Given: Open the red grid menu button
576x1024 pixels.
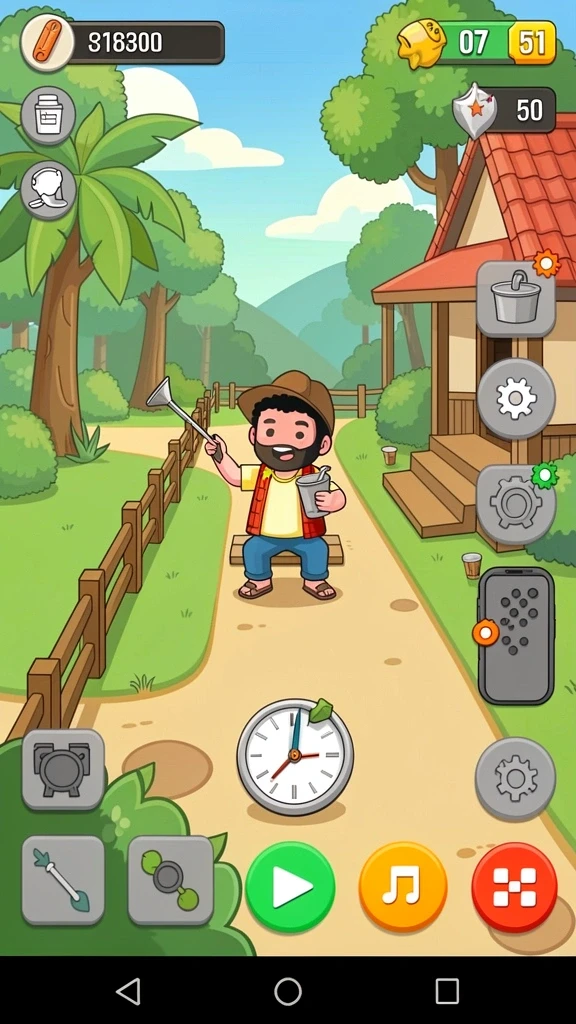Looking at the screenshot, I should [515, 887].
